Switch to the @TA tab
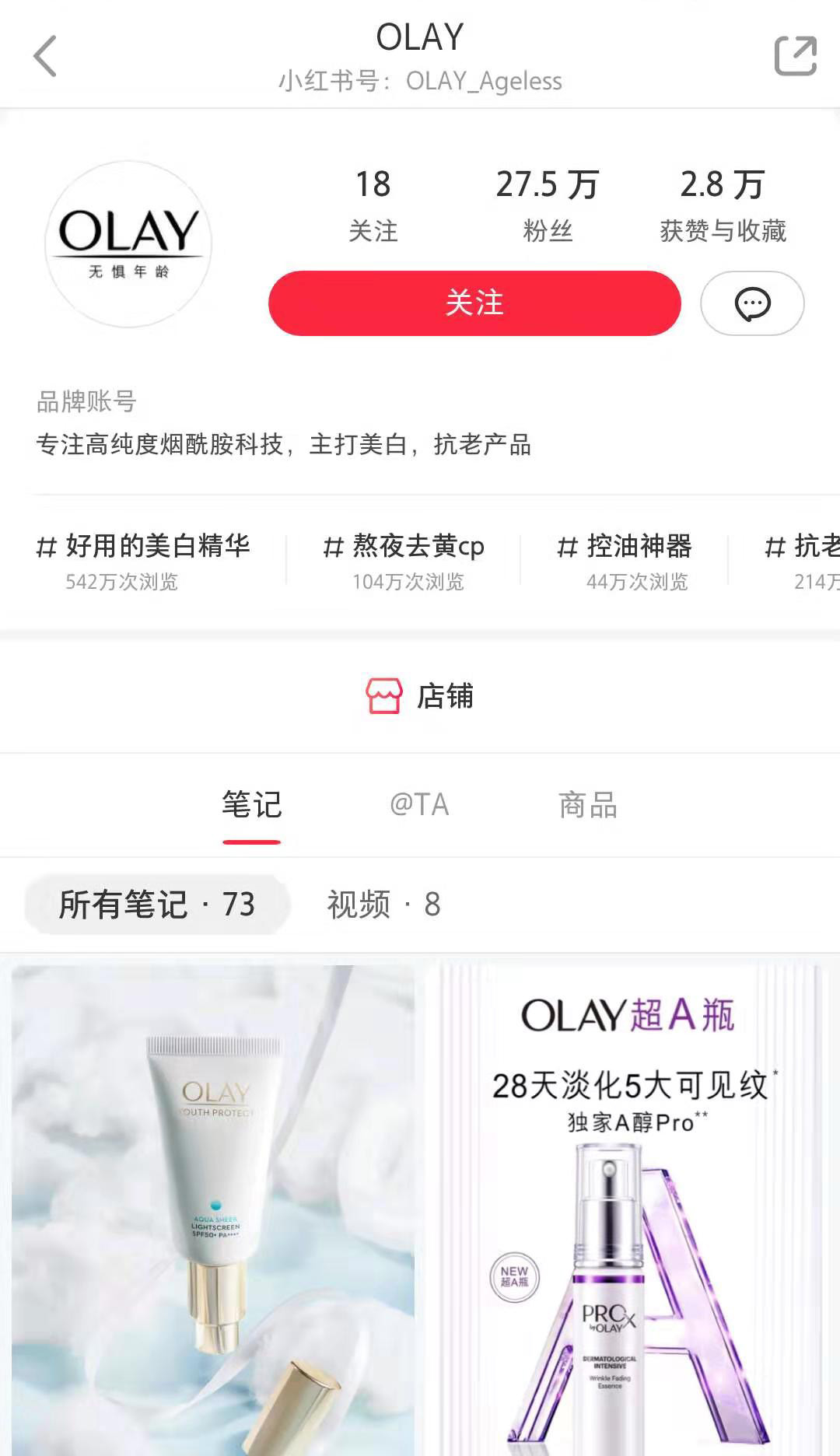This screenshot has height=1456, width=840. (x=421, y=805)
